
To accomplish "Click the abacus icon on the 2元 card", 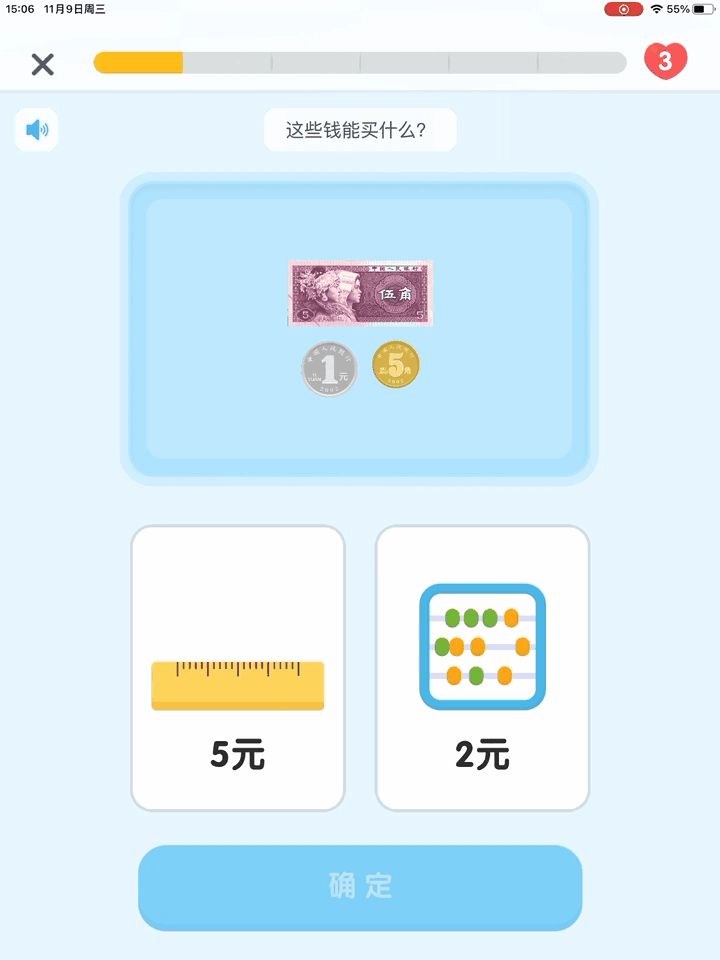I will [482, 648].
